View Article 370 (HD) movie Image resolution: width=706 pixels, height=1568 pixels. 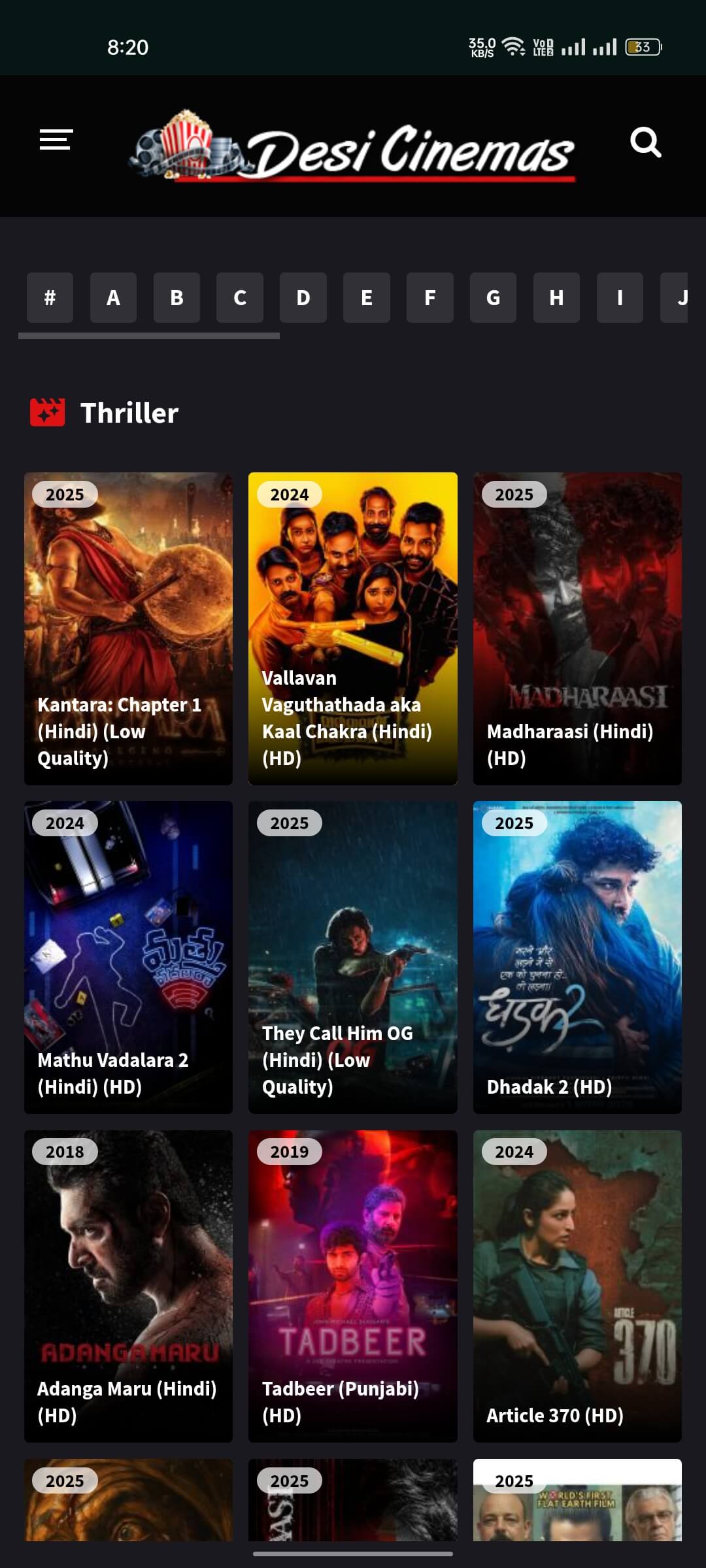coord(577,1286)
